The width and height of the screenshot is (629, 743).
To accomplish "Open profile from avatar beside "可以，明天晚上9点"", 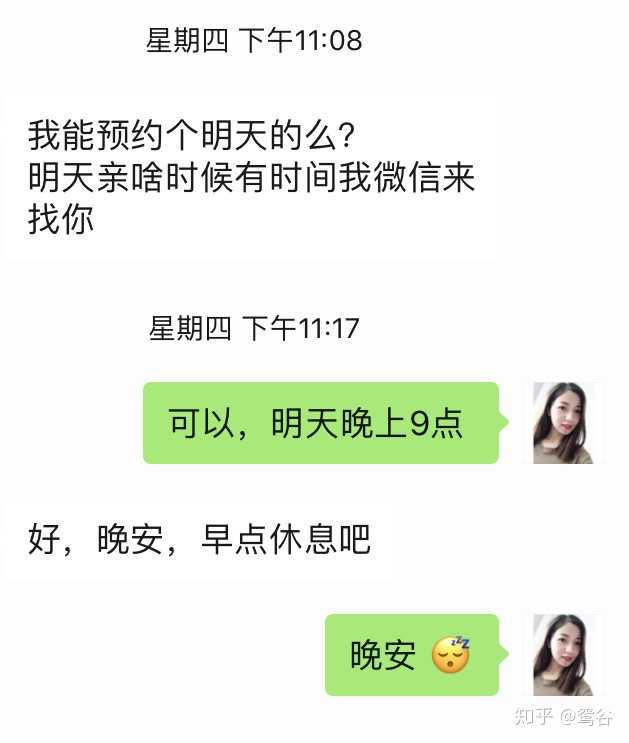I will point(563,423).
